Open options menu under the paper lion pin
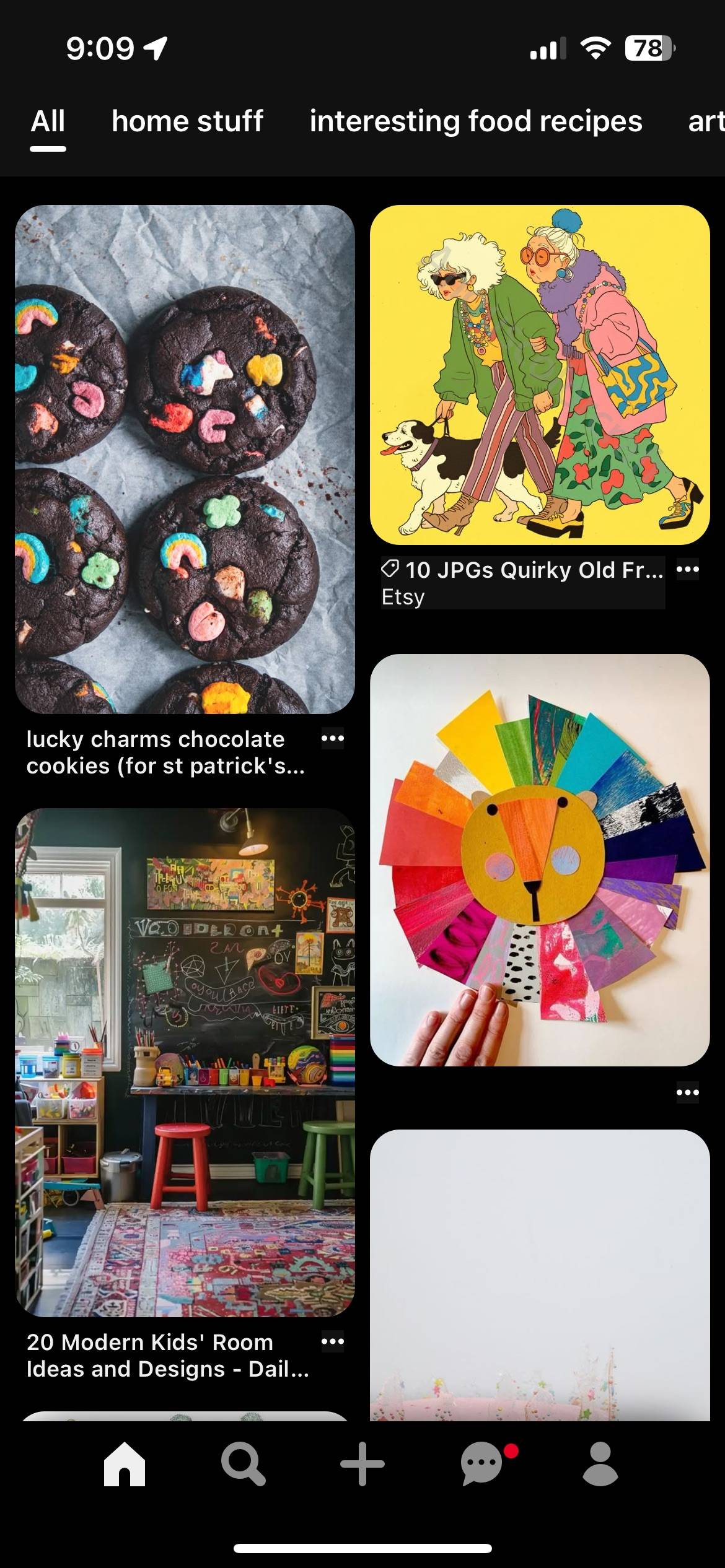The image size is (725, 1568). point(687,1092)
